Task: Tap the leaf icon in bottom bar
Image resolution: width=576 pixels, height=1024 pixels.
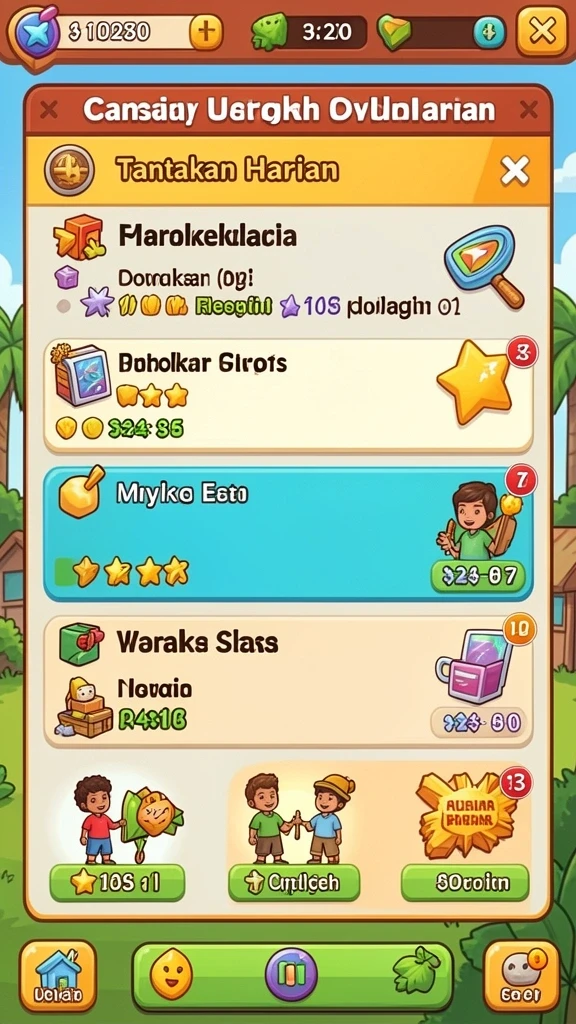Action: (x=414, y=972)
